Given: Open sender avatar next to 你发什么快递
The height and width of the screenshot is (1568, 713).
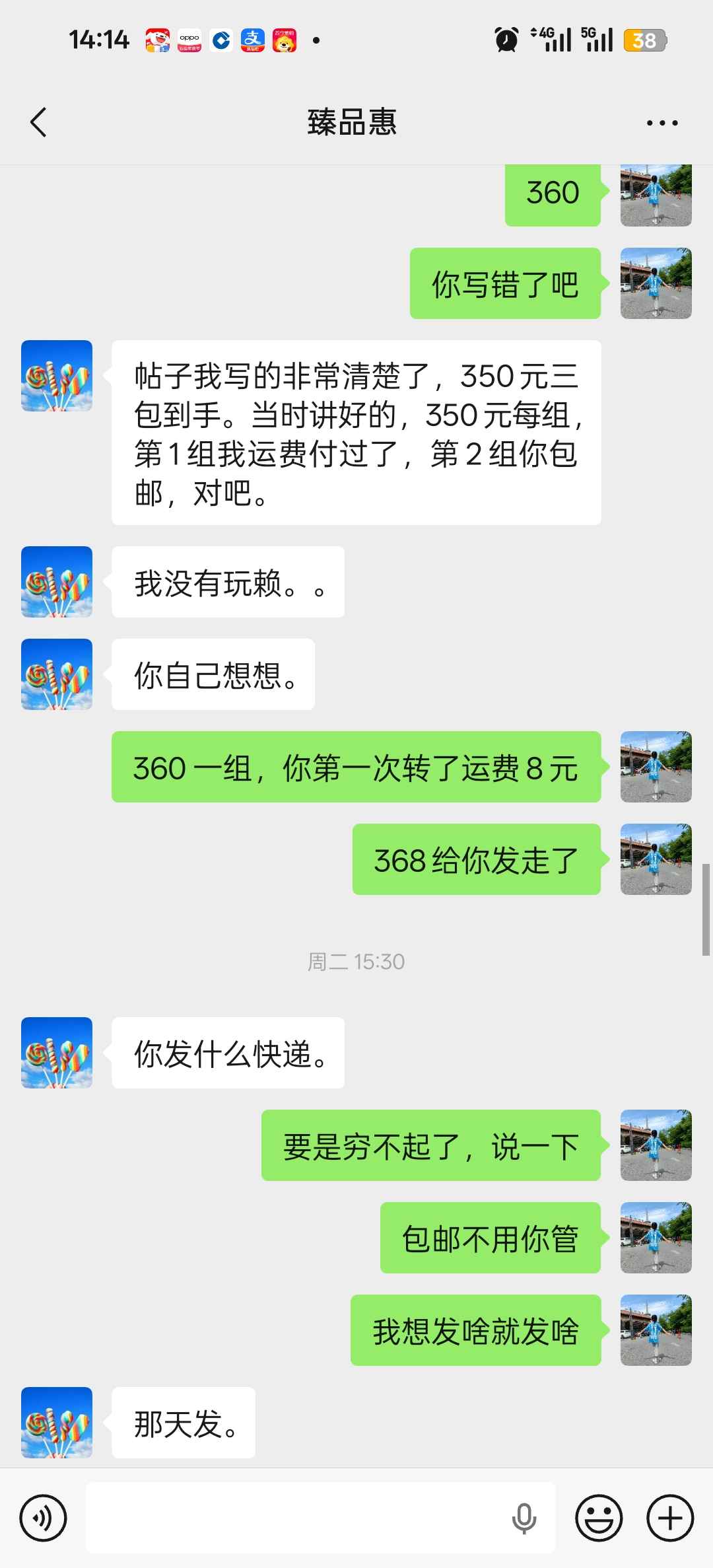Looking at the screenshot, I should pos(57,1053).
